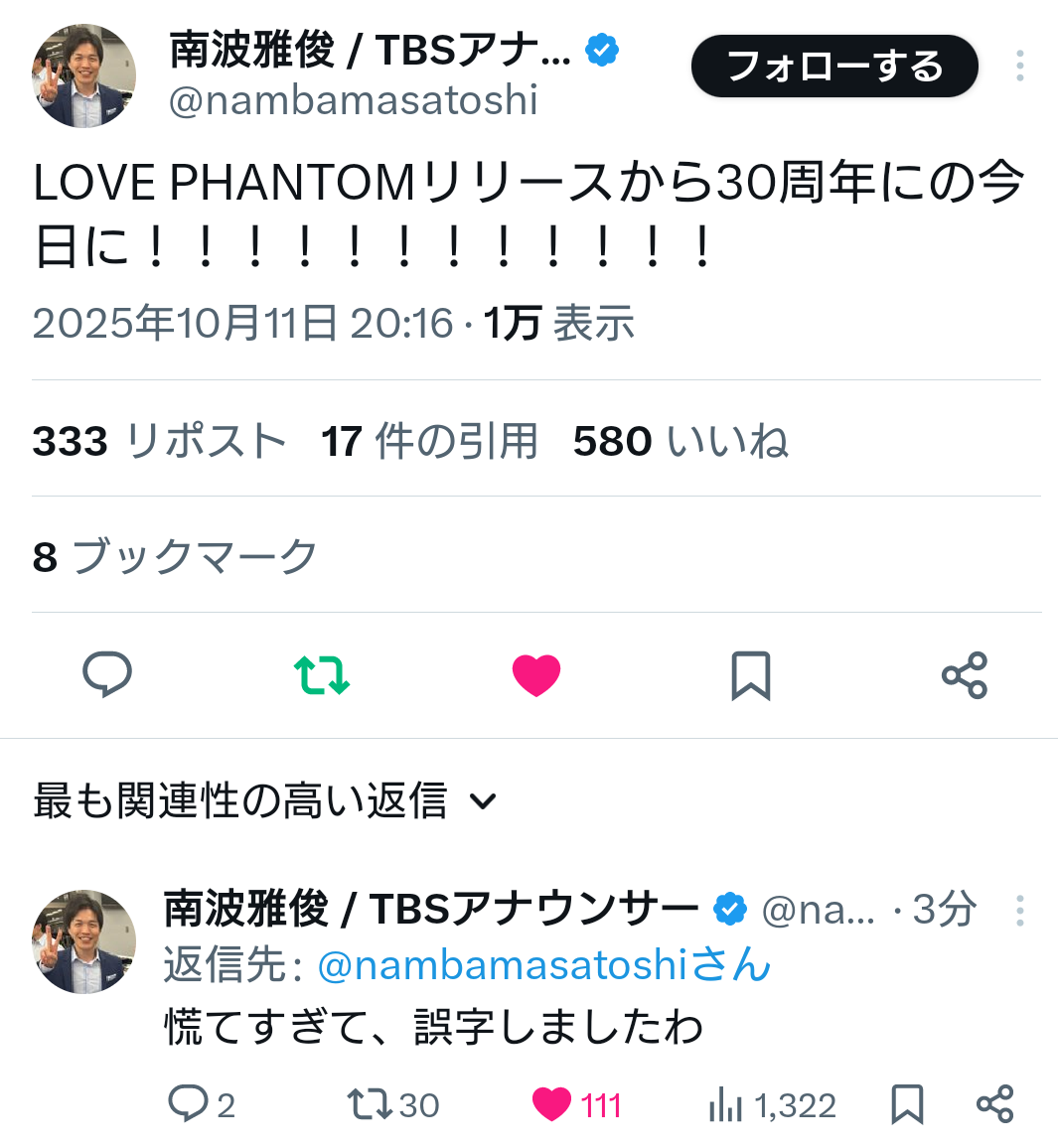The image size is (1058, 1148).
Task: Comment on the 誤字しましたわ reply
Action: pos(188,1104)
